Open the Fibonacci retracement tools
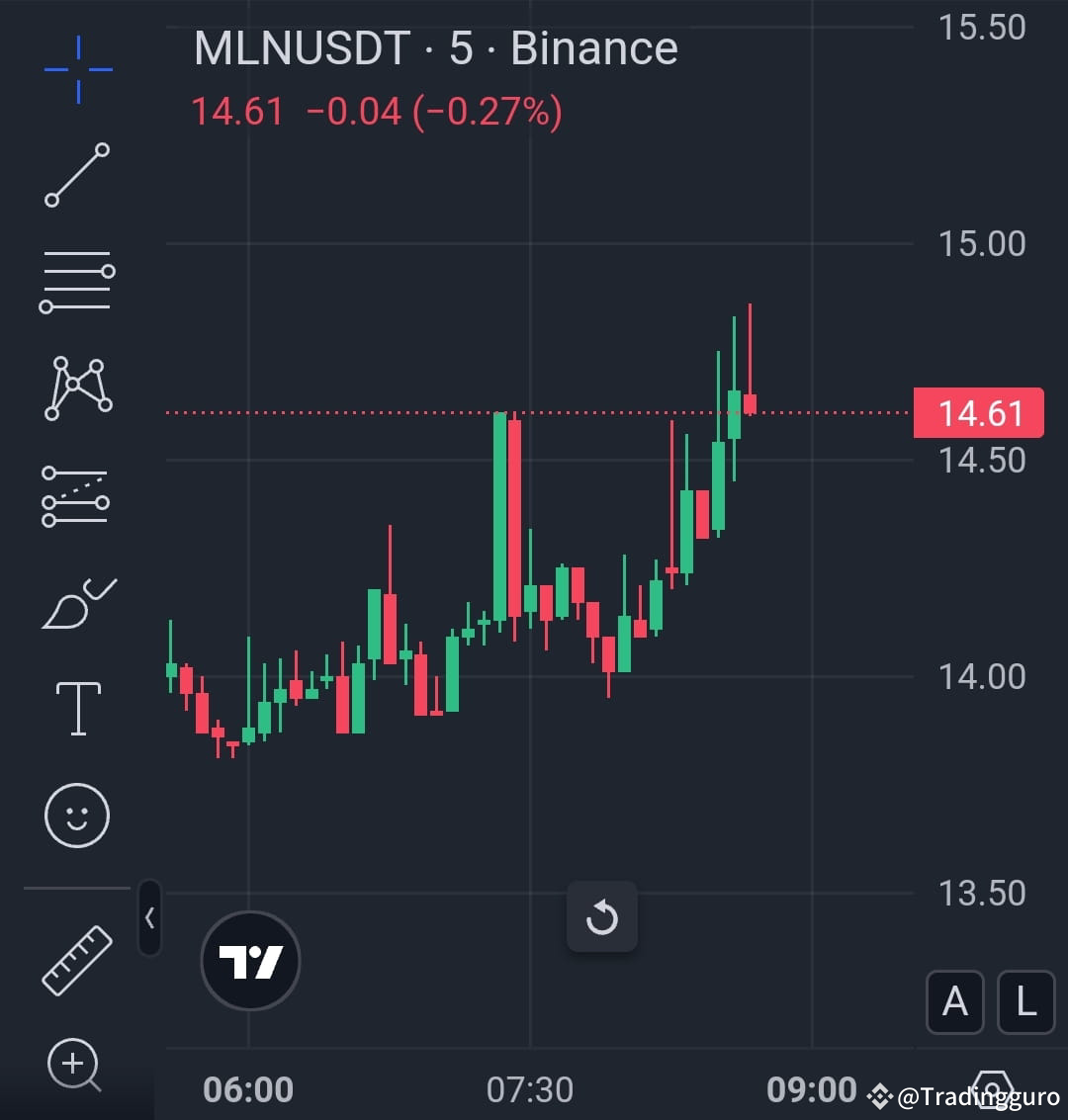1068x1120 pixels. (x=77, y=282)
